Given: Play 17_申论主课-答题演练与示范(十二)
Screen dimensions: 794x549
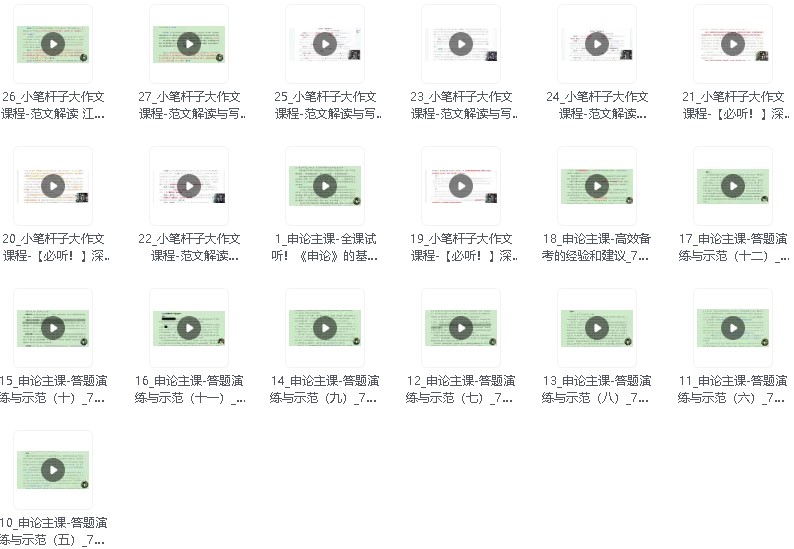Looking at the screenshot, I should tap(733, 186).
